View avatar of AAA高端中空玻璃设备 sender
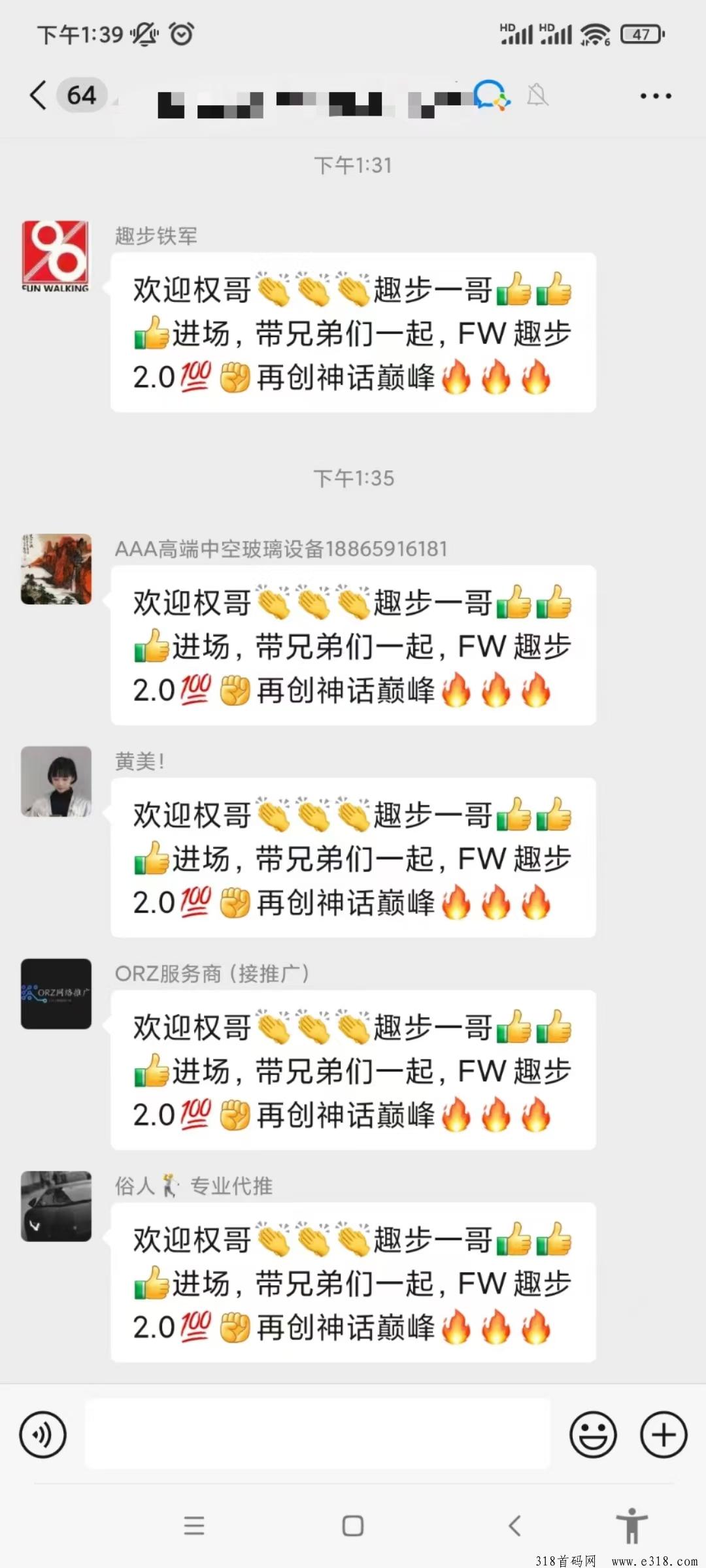Screen dimensions: 706x1568 click(56, 569)
